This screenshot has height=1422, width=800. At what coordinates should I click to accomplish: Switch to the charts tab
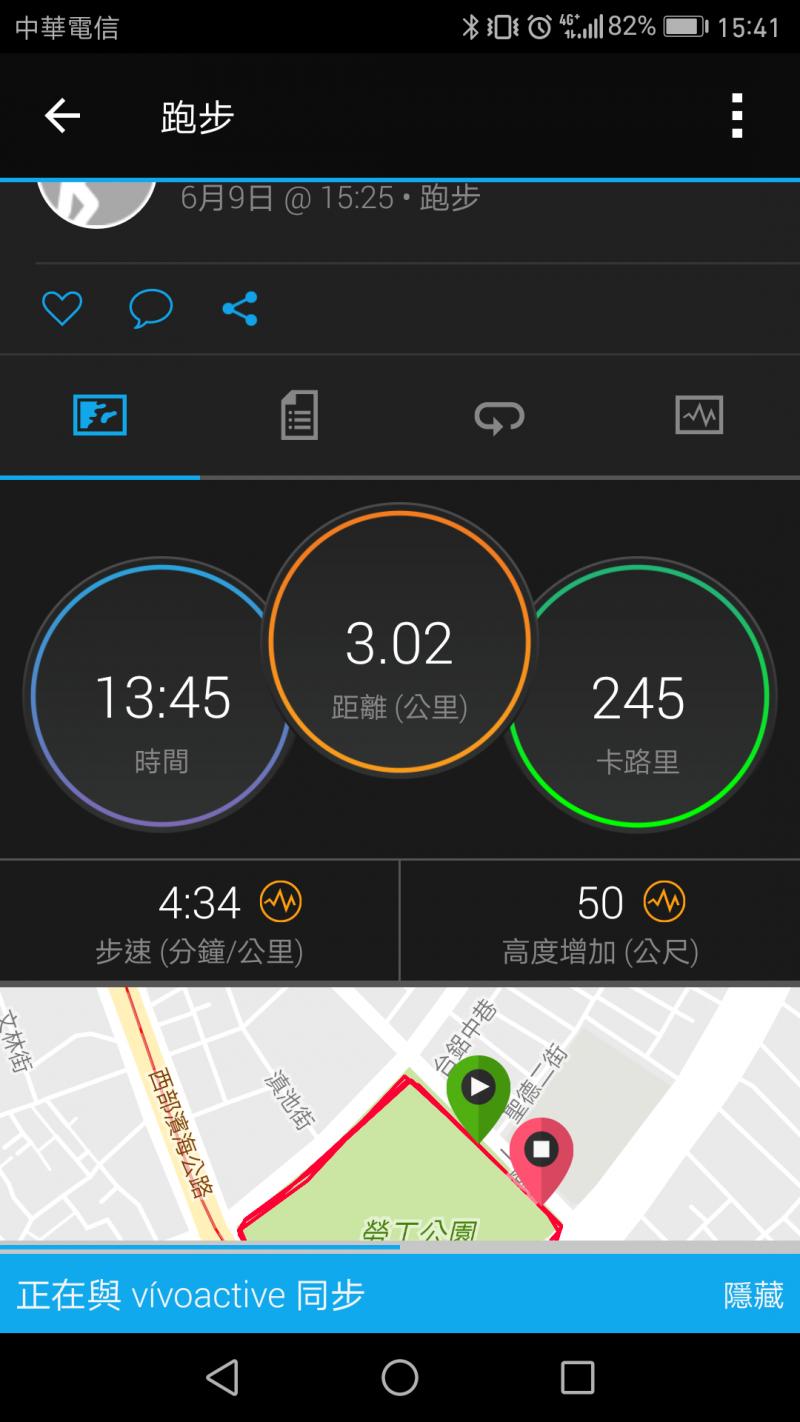coord(699,415)
